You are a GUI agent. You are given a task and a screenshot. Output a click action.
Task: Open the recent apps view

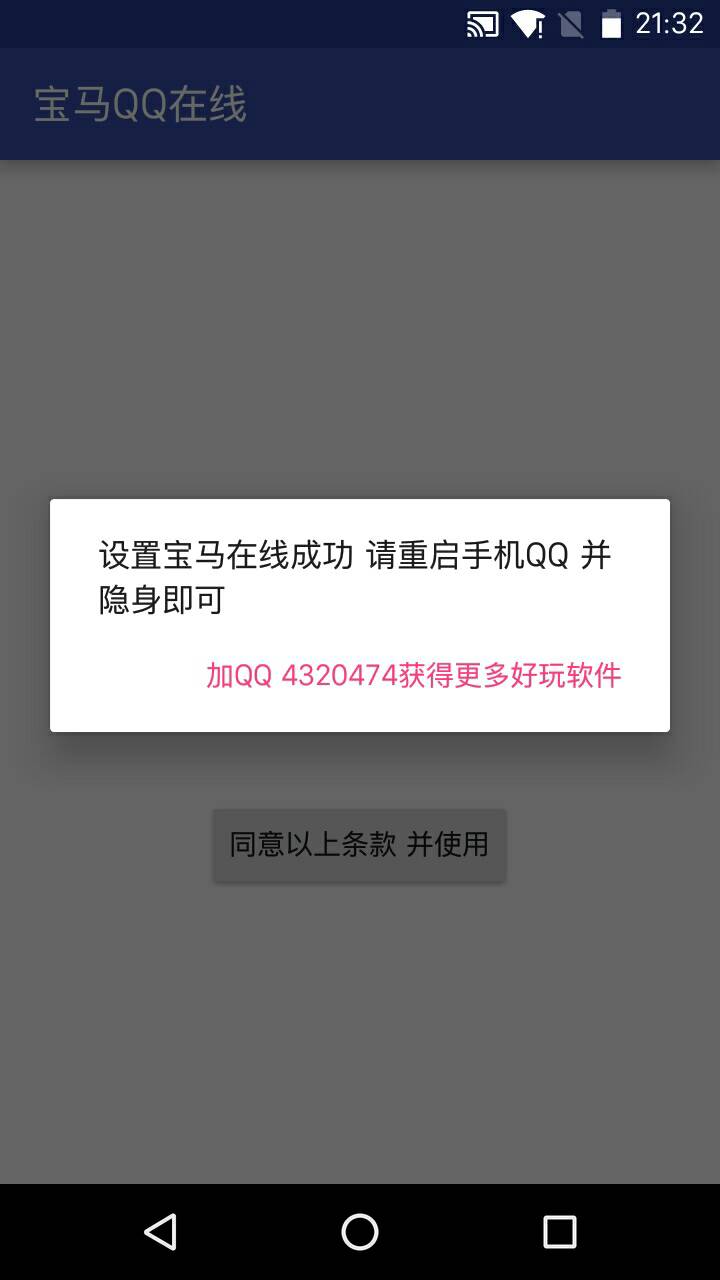(559, 1231)
